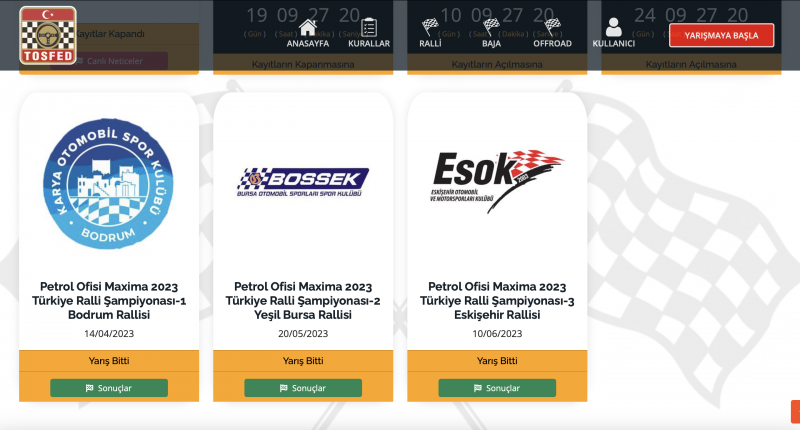Show Sonuçlar for Bodrum Rallisi
The width and height of the screenshot is (800, 430).
[109, 388]
